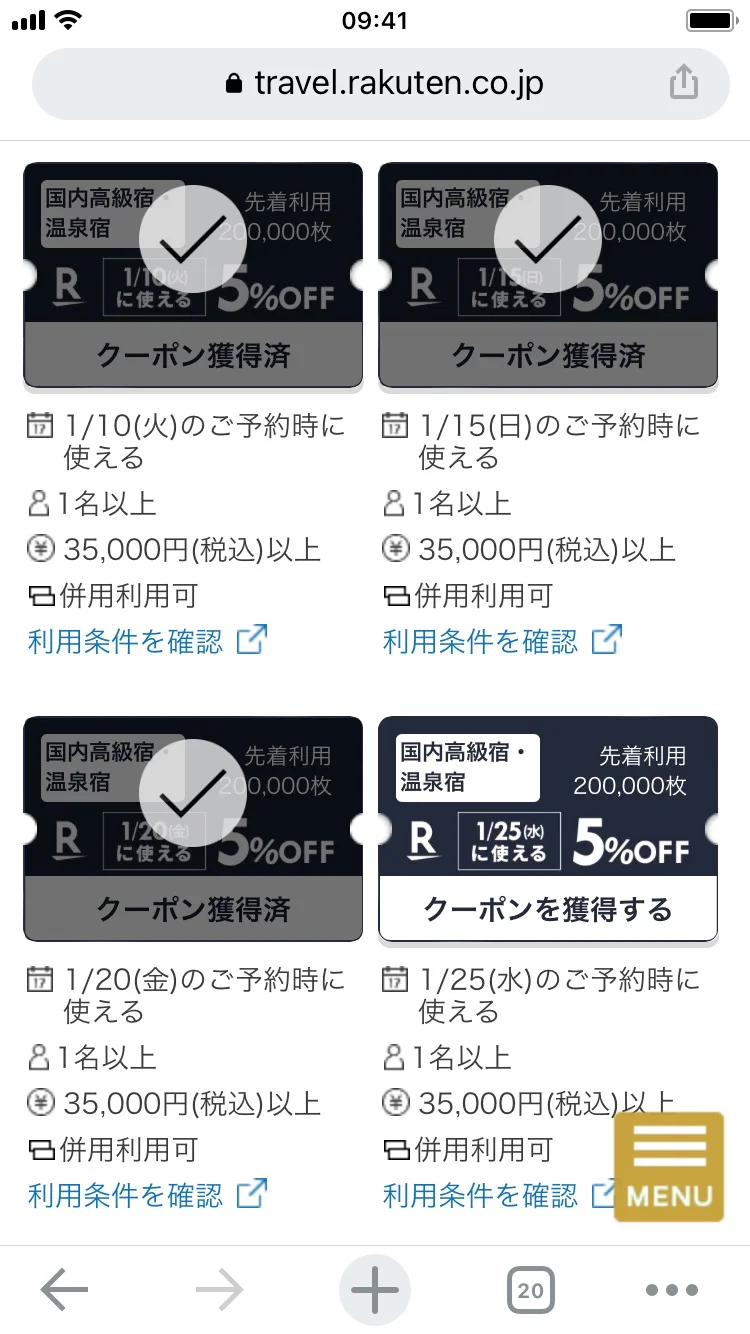Screen dimensions: 750x1334
Task: Tap the forward navigation arrow
Action: point(218,1289)
